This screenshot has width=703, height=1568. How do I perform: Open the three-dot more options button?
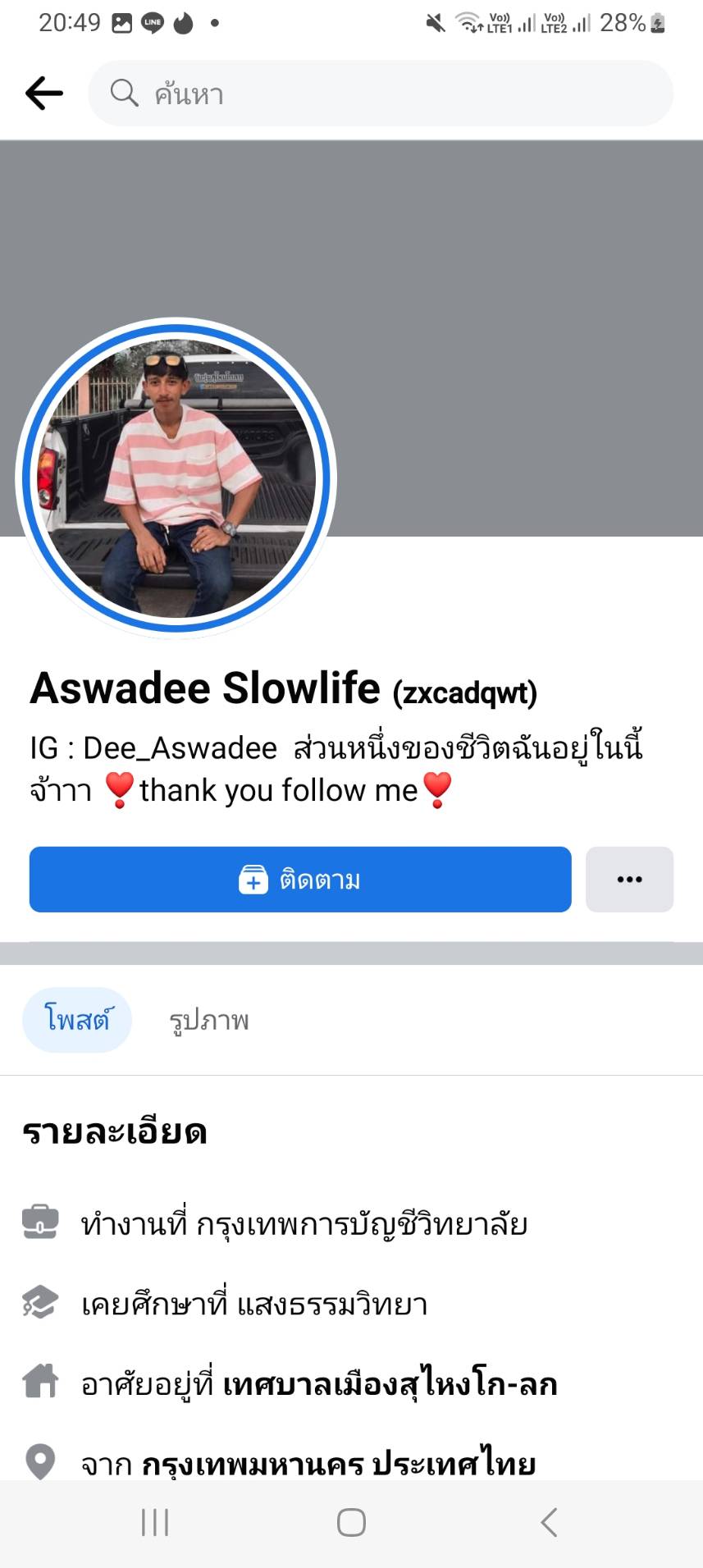tap(629, 880)
